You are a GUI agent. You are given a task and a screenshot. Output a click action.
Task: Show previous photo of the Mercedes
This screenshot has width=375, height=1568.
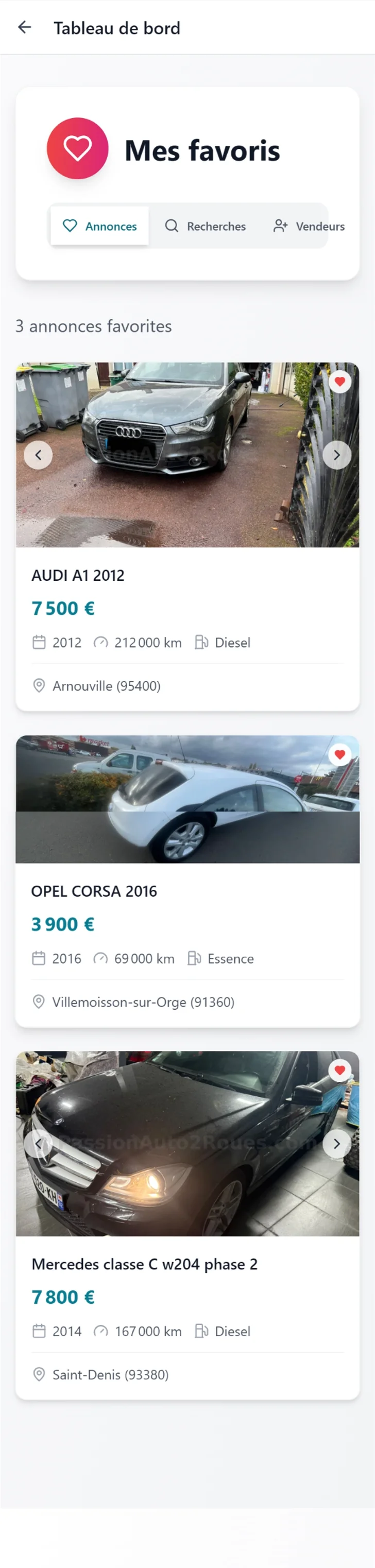(x=38, y=1144)
